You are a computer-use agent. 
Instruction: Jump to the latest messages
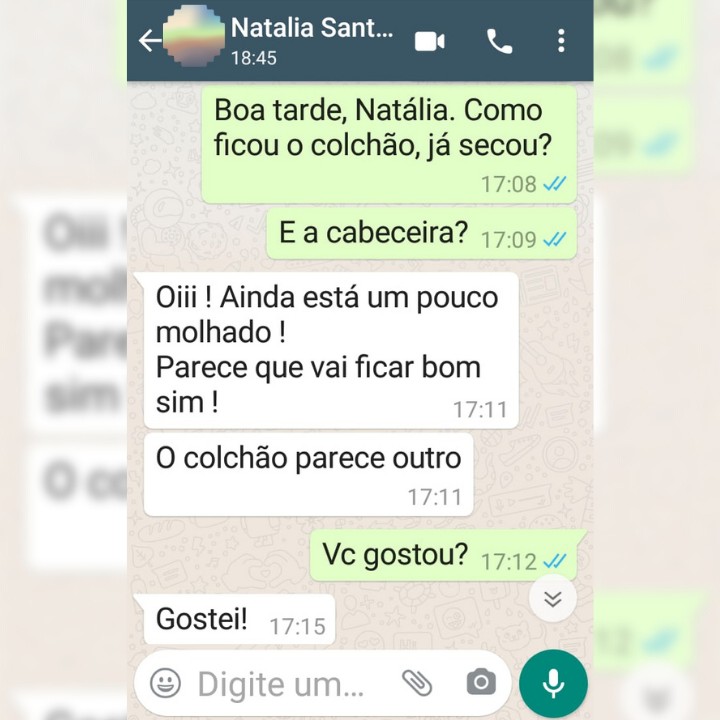(x=553, y=599)
